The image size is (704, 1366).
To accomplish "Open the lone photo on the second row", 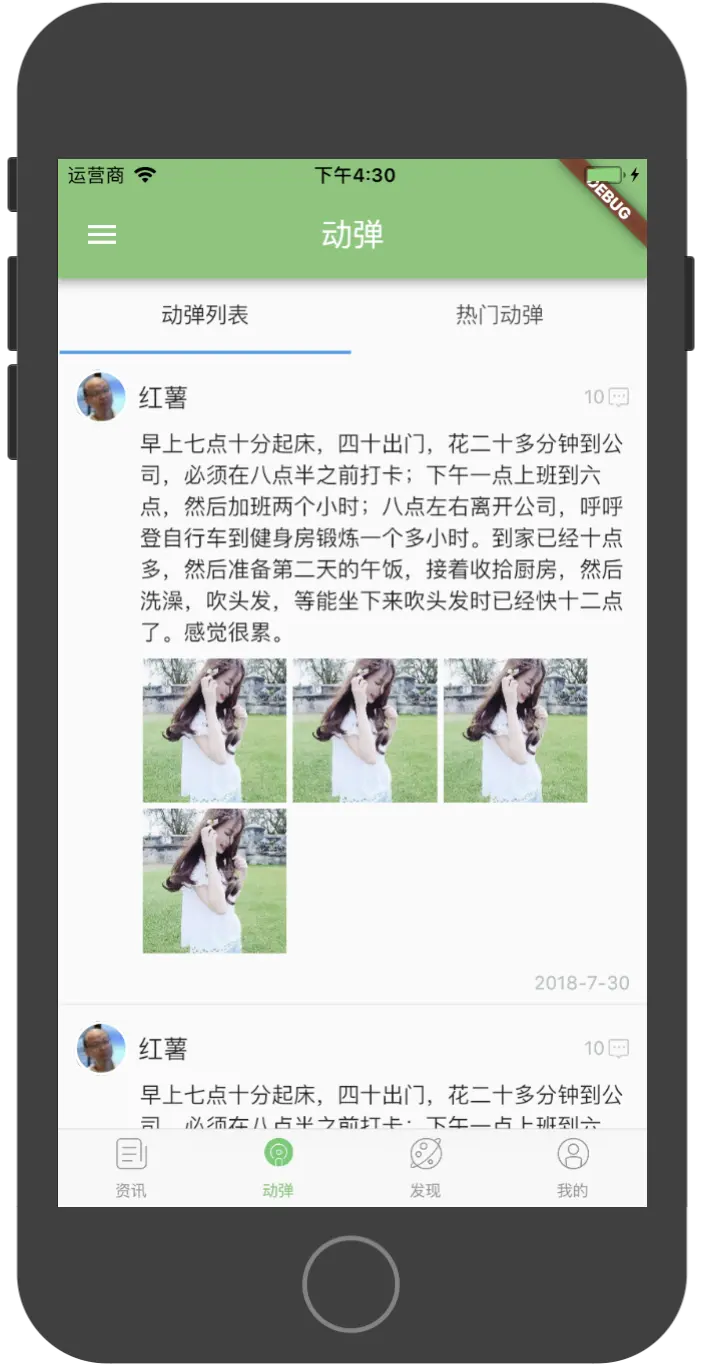I will tap(215, 881).
